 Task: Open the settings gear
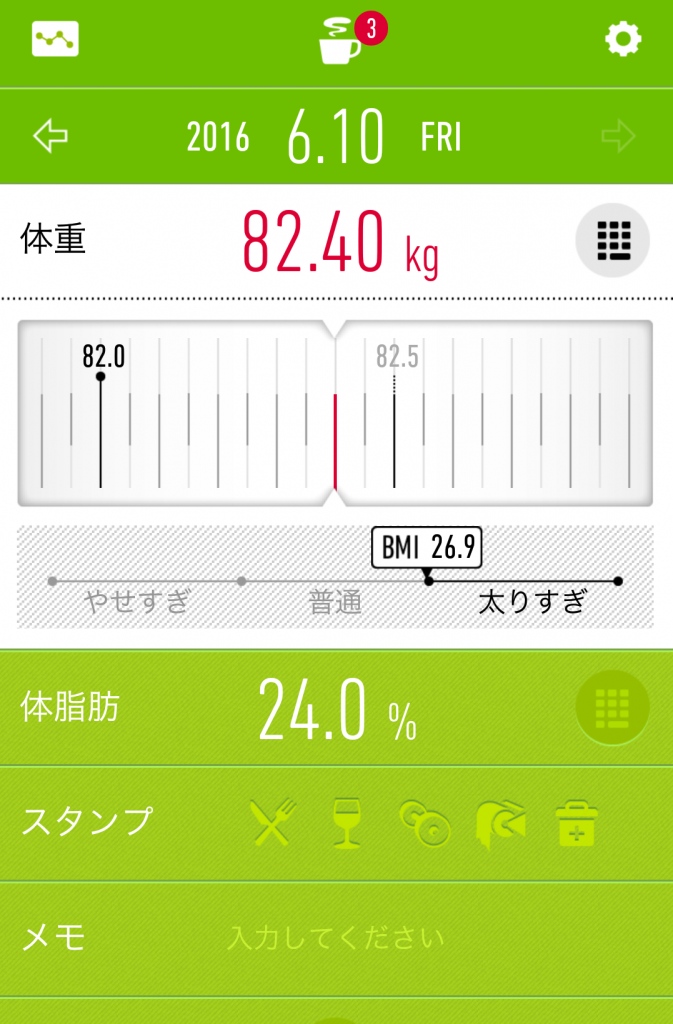pyautogui.click(x=622, y=40)
